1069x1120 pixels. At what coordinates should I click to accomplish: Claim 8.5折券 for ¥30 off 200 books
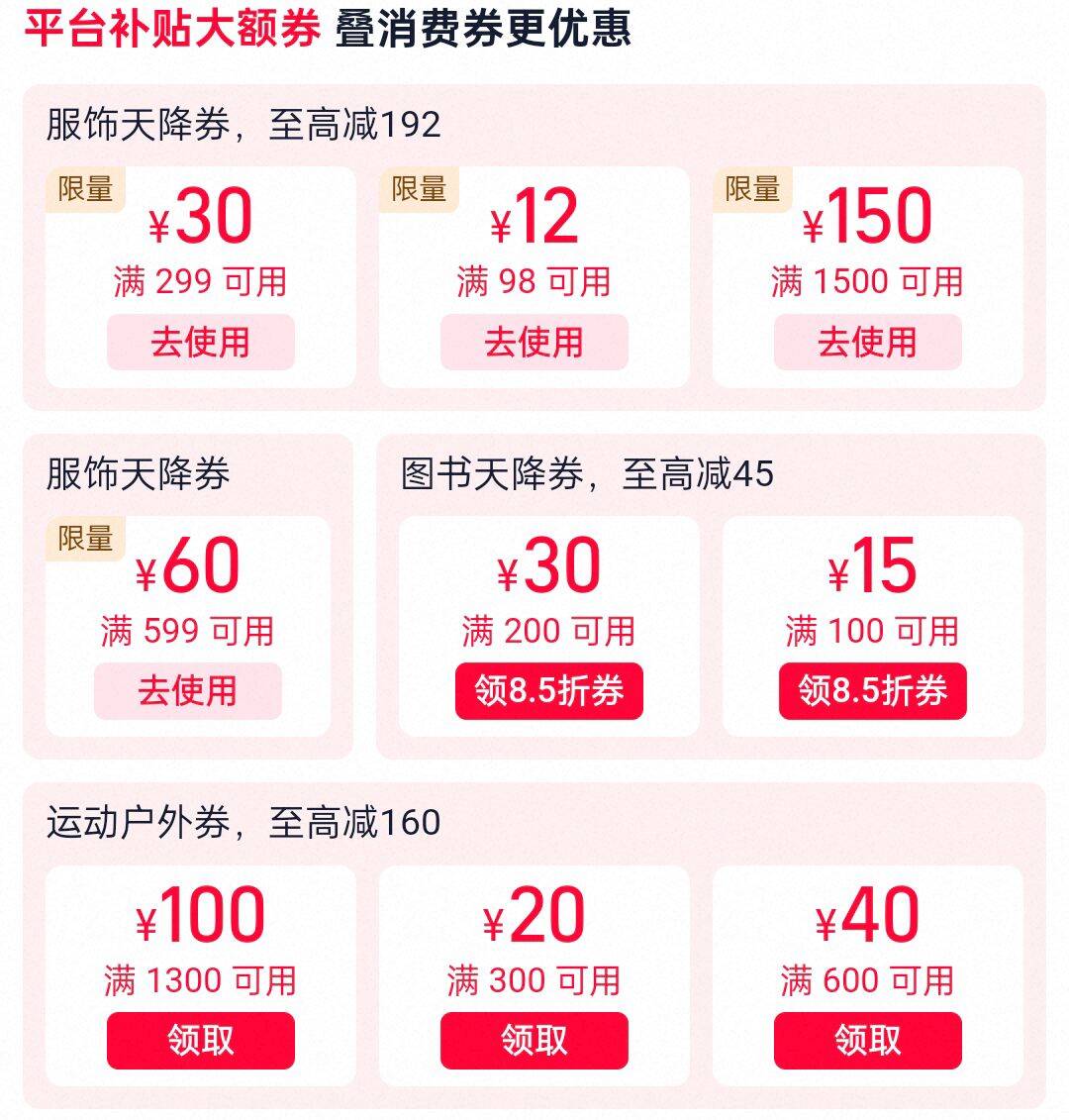(x=548, y=691)
